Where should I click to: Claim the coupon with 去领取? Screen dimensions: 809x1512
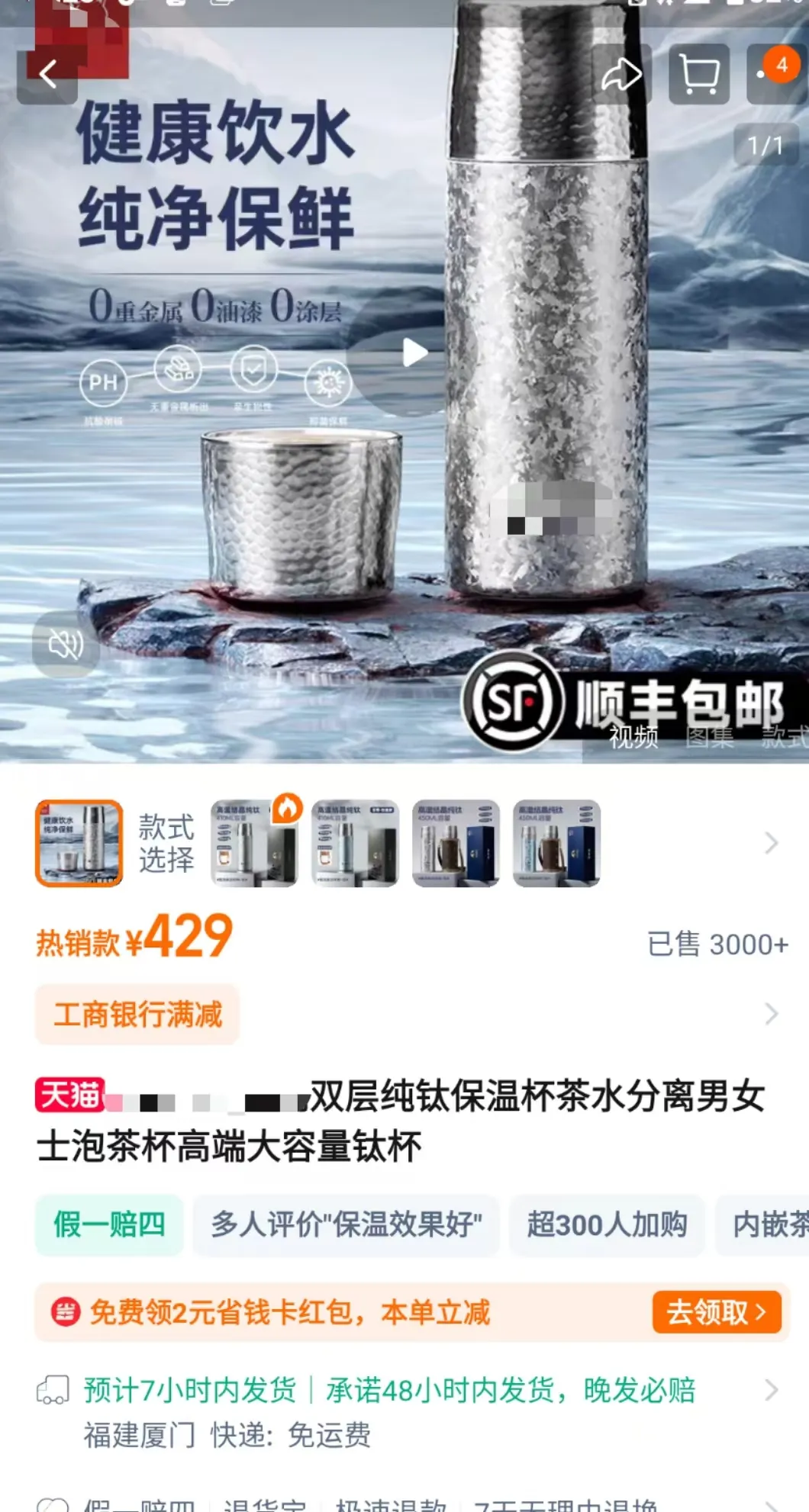point(716,1312)
